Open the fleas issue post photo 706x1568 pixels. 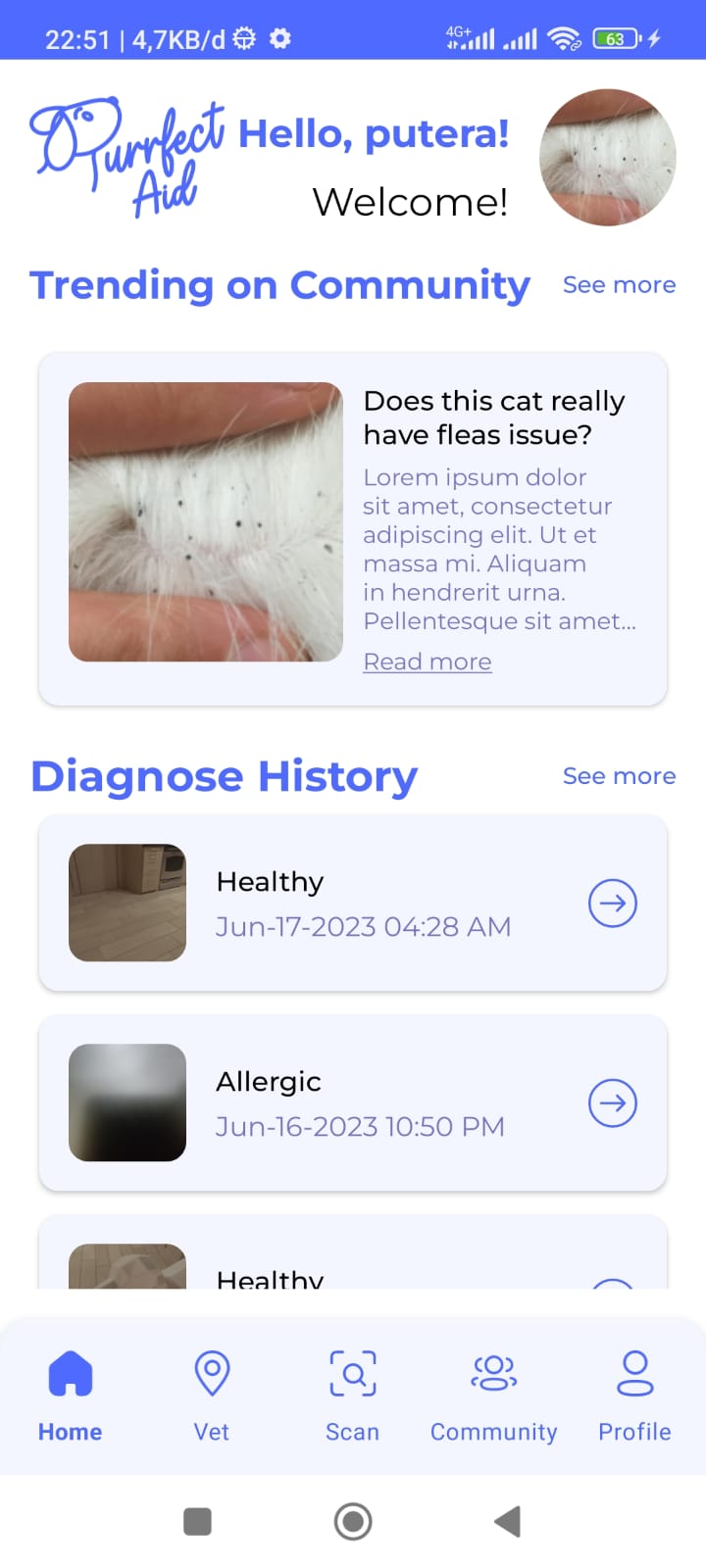click(x=206, y=521)
